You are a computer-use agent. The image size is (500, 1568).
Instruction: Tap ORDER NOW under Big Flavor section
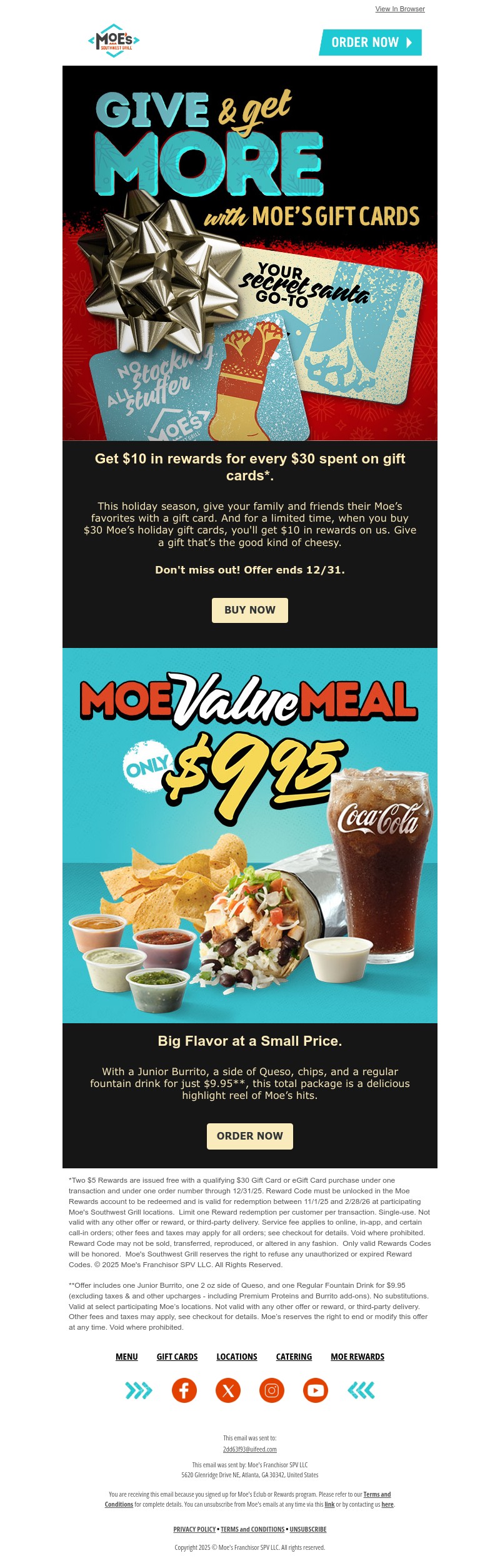pyautogui.click(x=249, y=1136)
